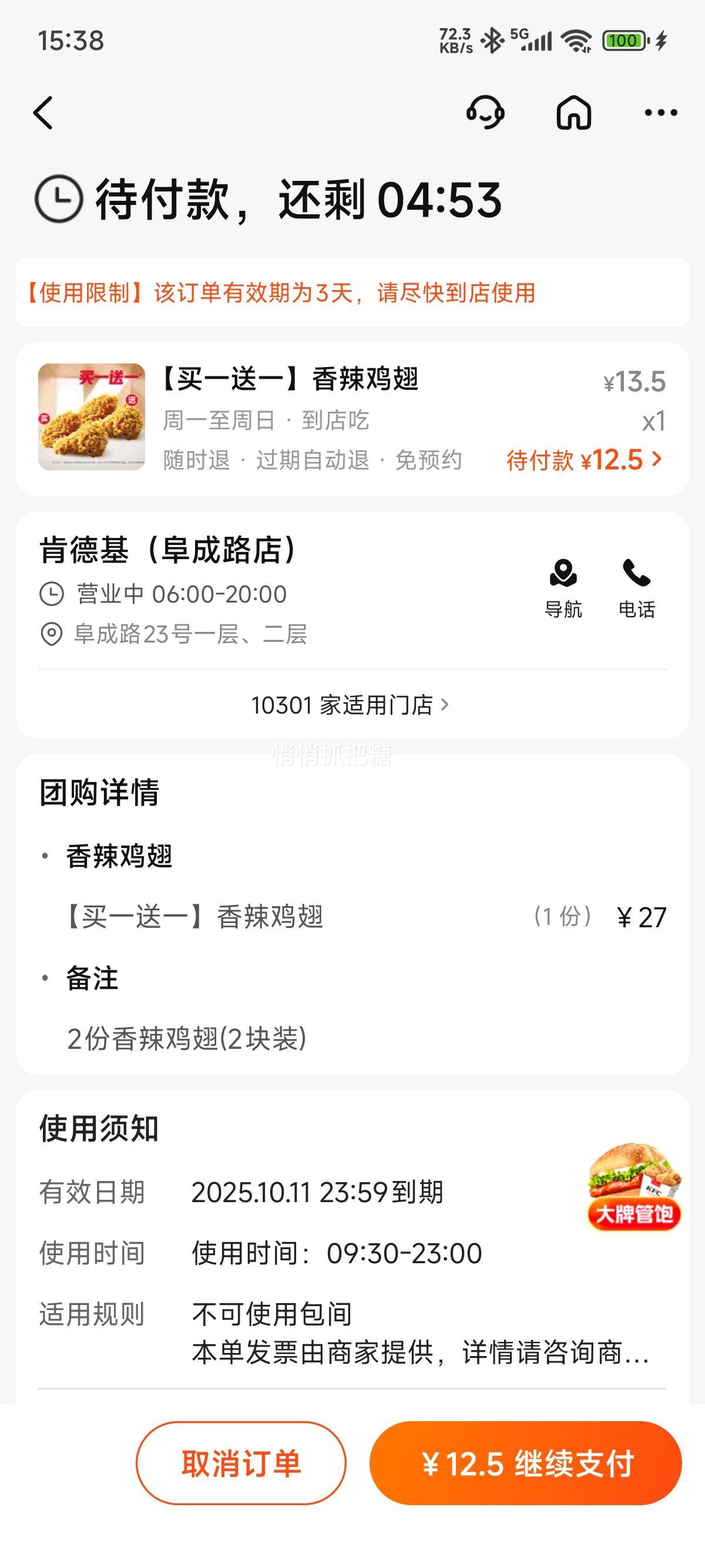Open the three-dot overflow menu

[x=660, y=113]
